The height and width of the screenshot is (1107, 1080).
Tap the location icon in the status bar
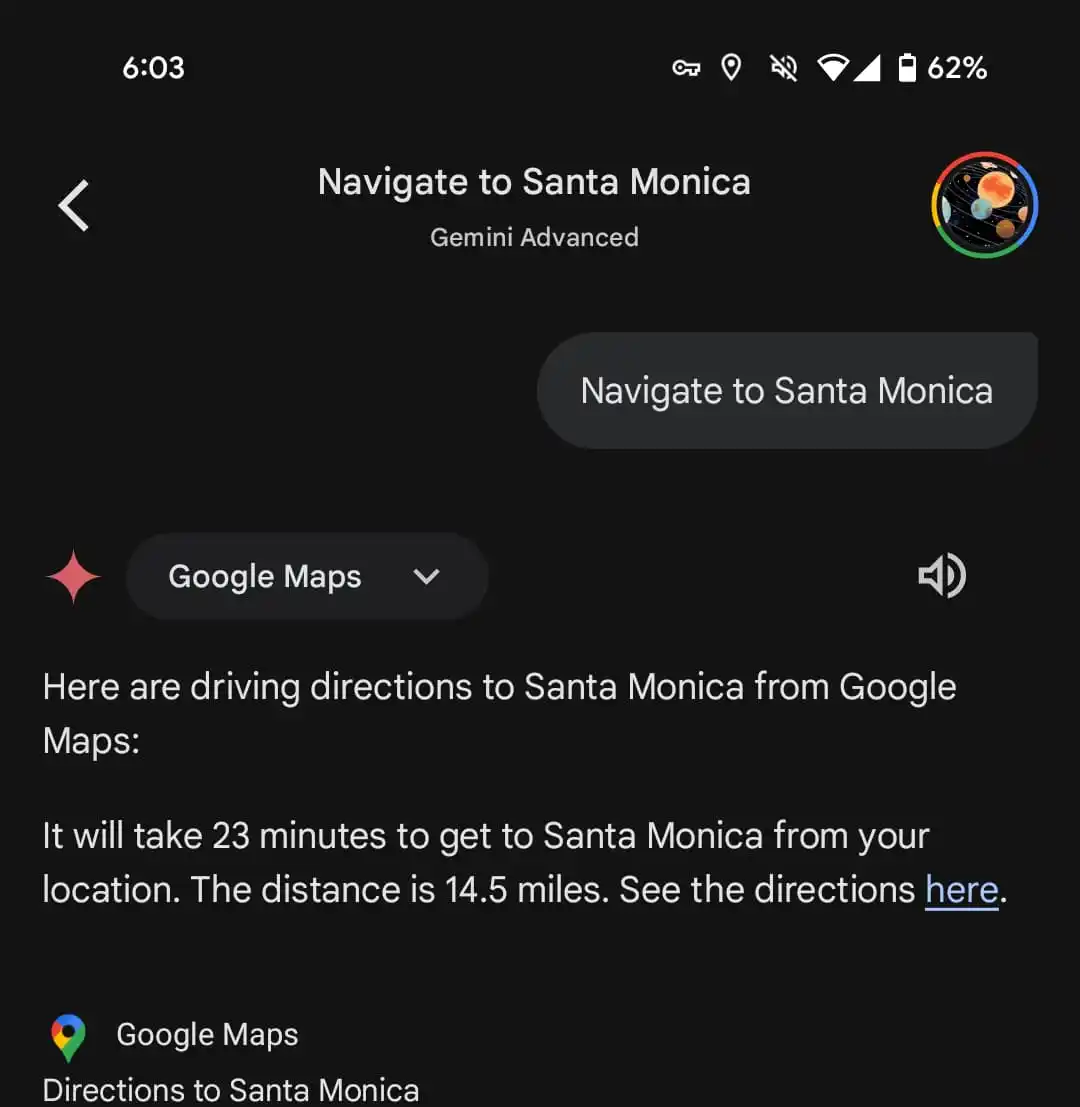click(x=731, y=68)
